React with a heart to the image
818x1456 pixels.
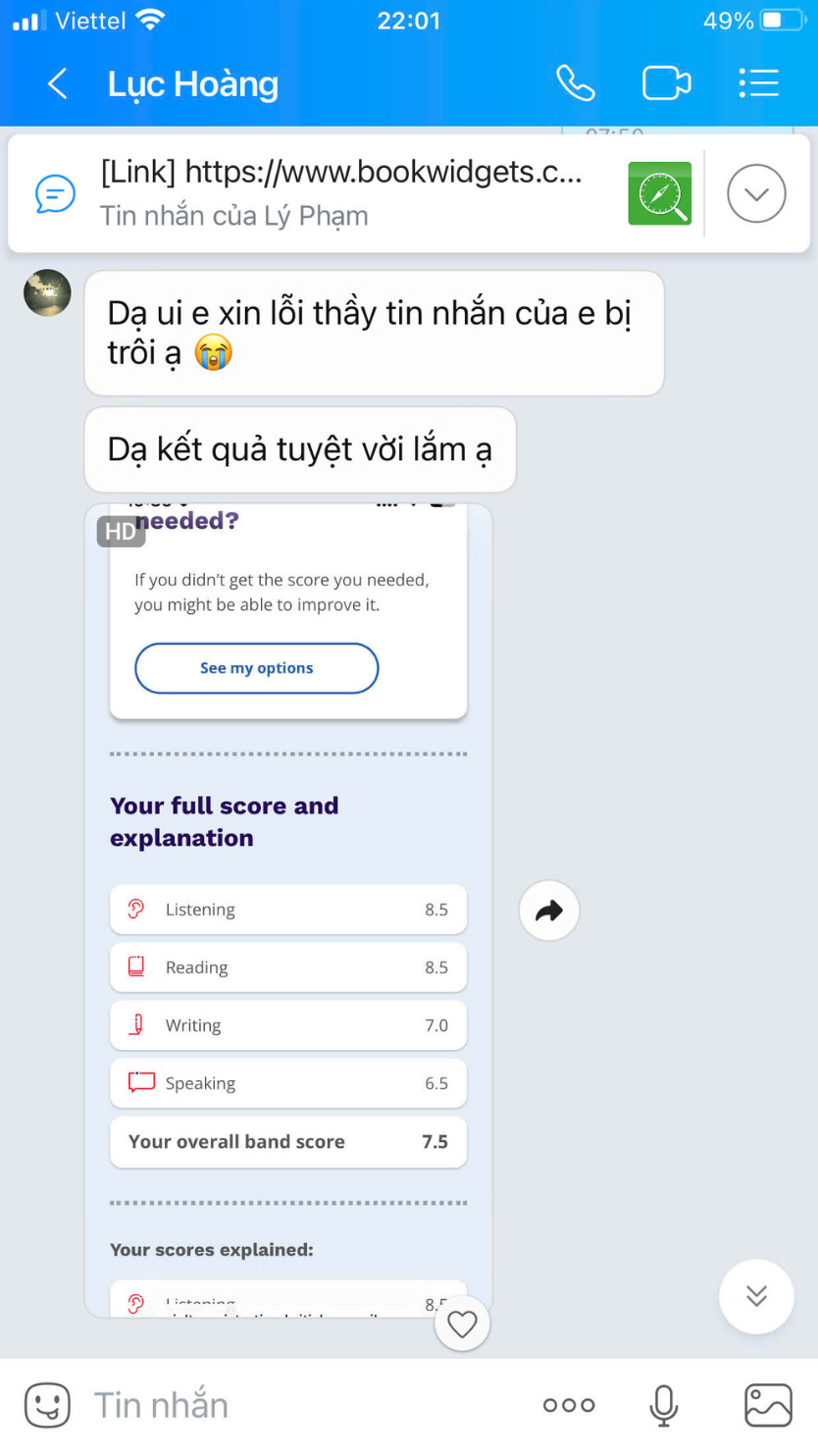(x=462, y=1324)
